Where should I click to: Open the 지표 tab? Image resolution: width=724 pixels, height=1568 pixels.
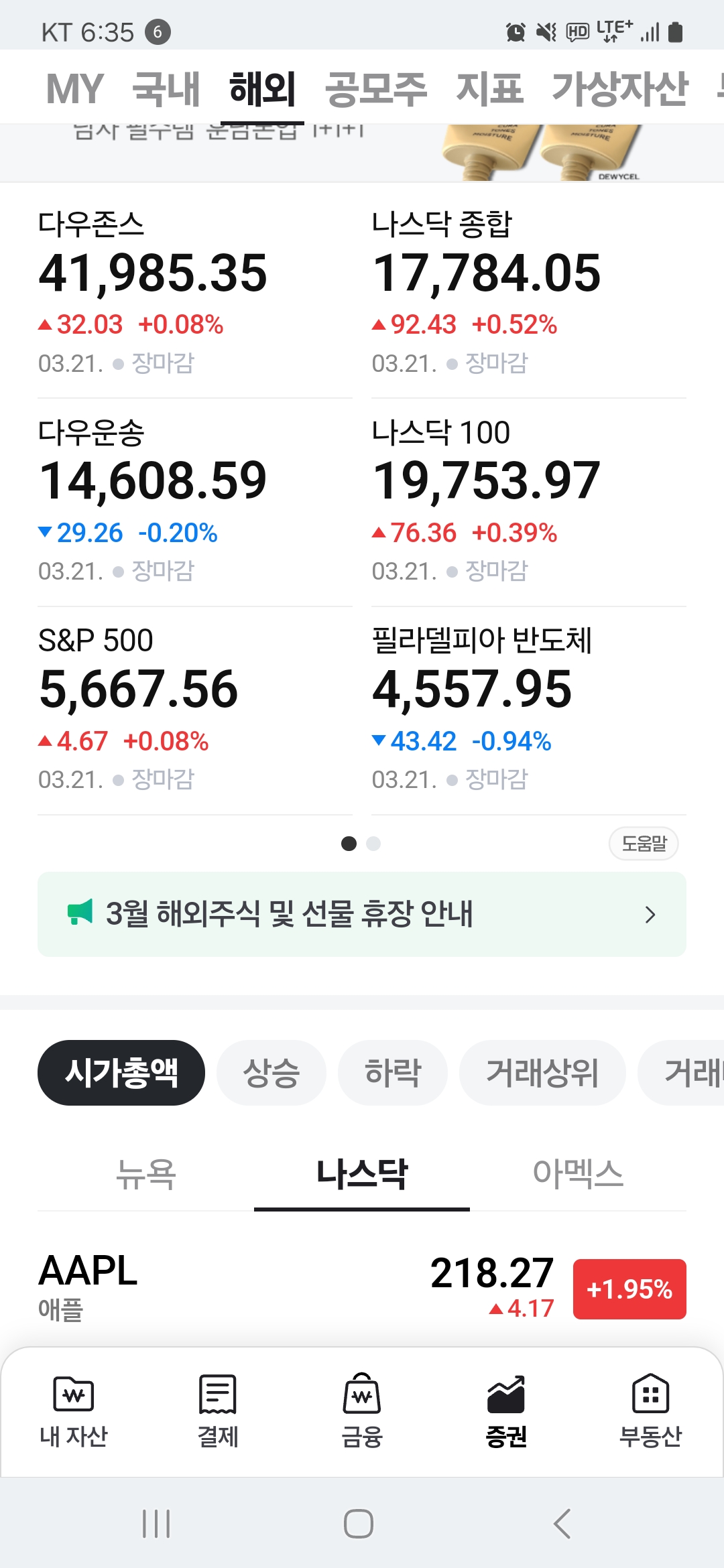(489, 88)
